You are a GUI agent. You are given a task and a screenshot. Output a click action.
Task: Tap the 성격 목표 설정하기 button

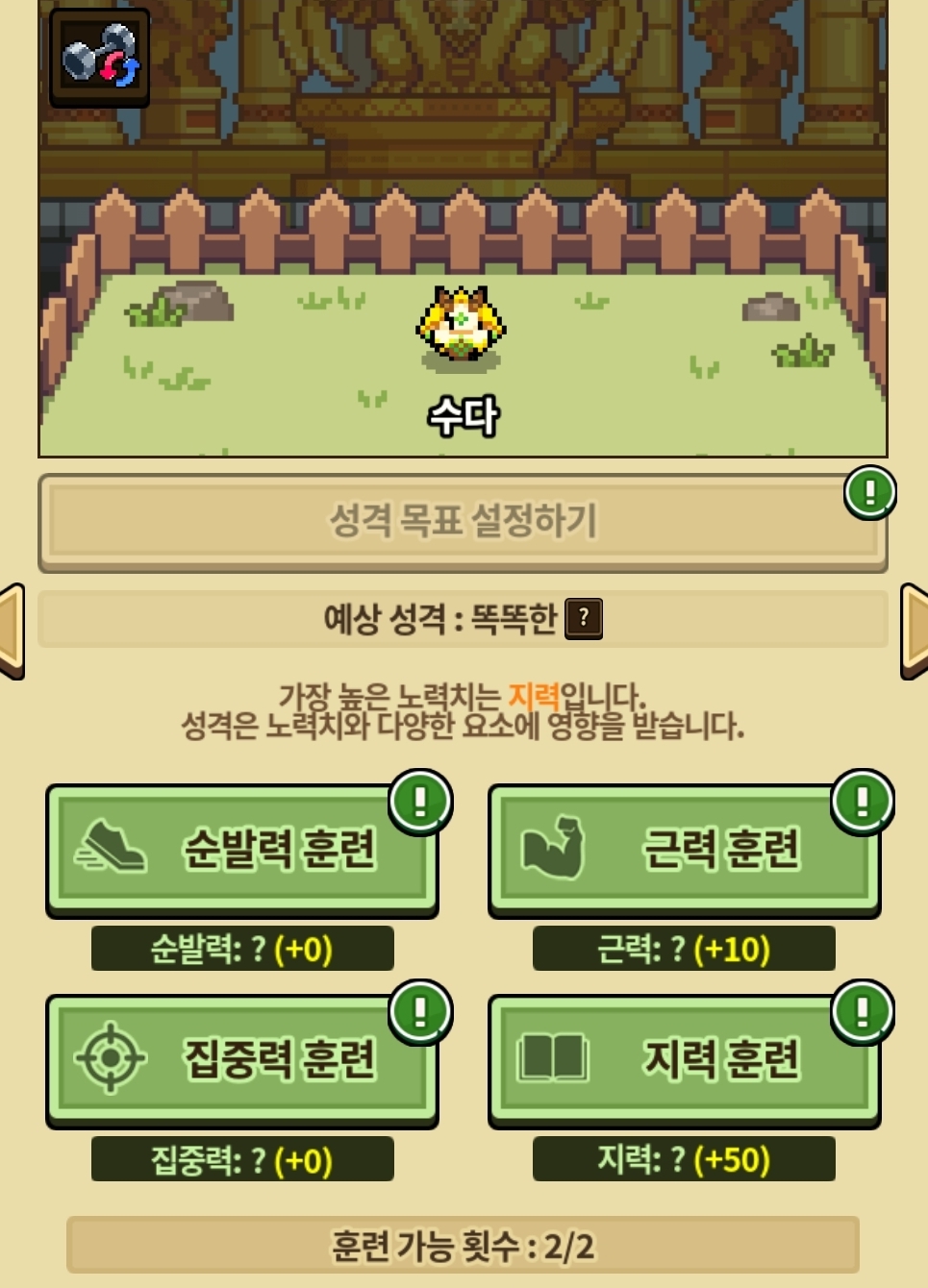pyautogui.click(x=462, y=522)
